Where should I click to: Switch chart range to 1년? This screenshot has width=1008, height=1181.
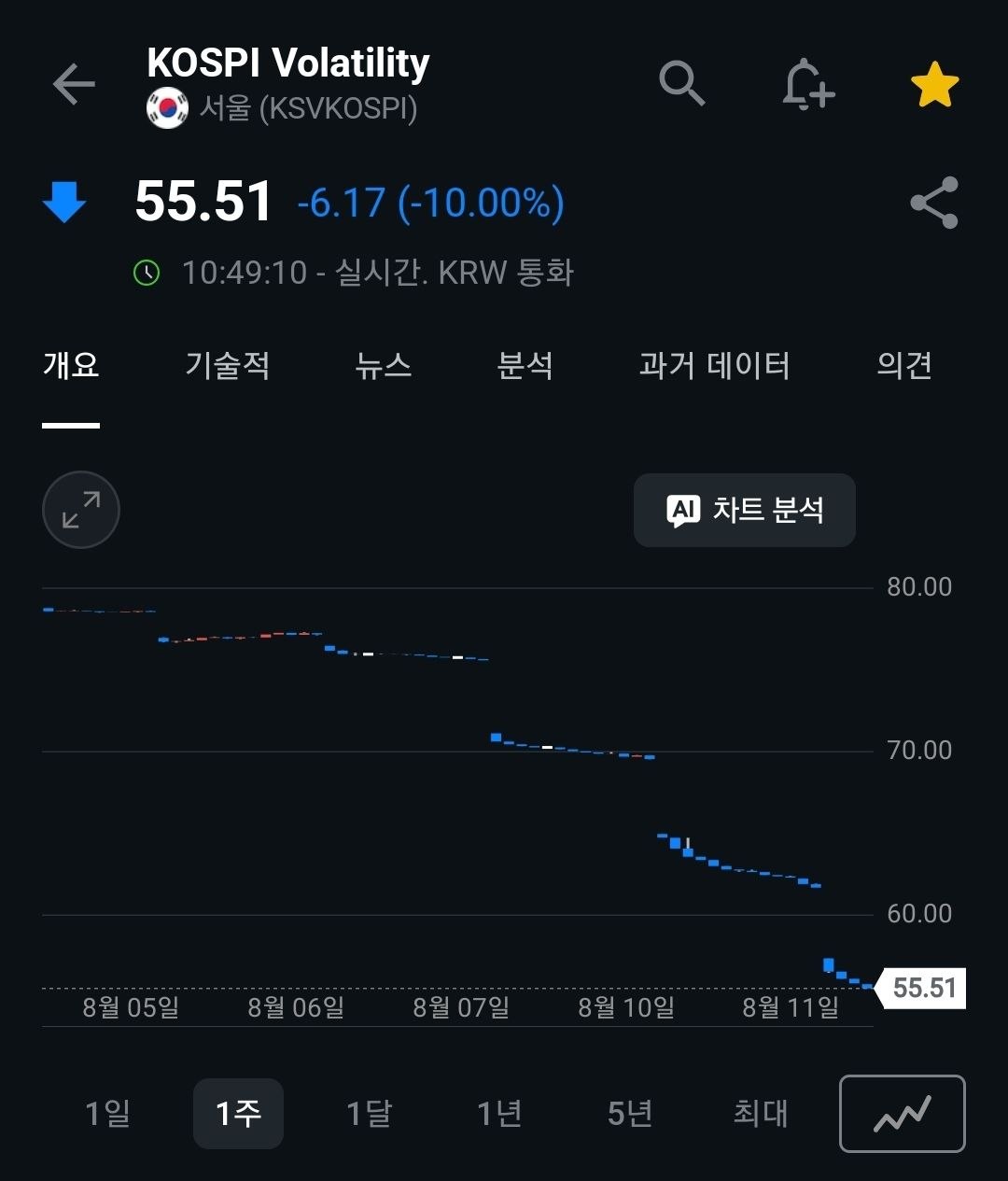click(x=499, y=1114)
